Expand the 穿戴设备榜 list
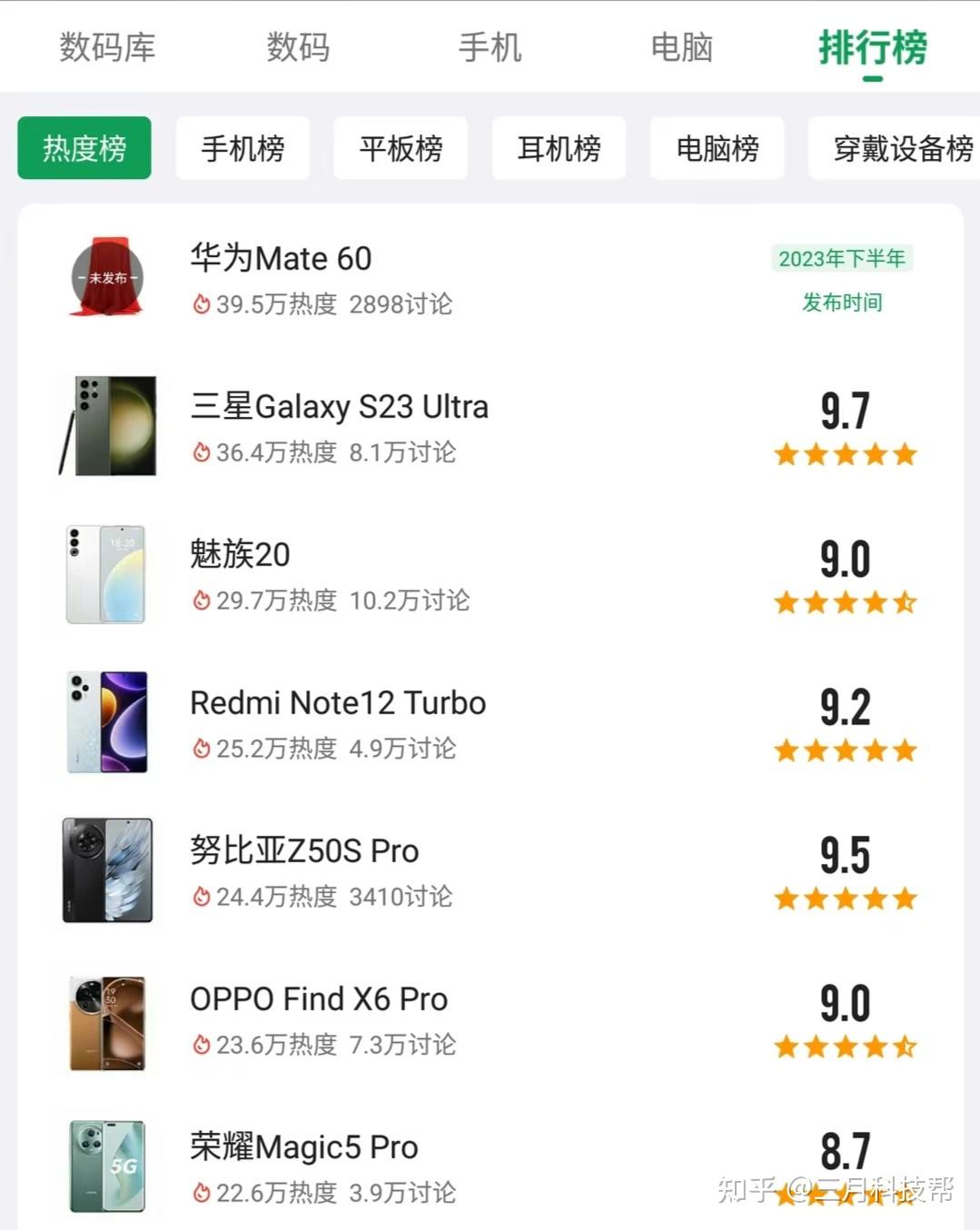980x1230 pixels. click(x=895, y=148)
